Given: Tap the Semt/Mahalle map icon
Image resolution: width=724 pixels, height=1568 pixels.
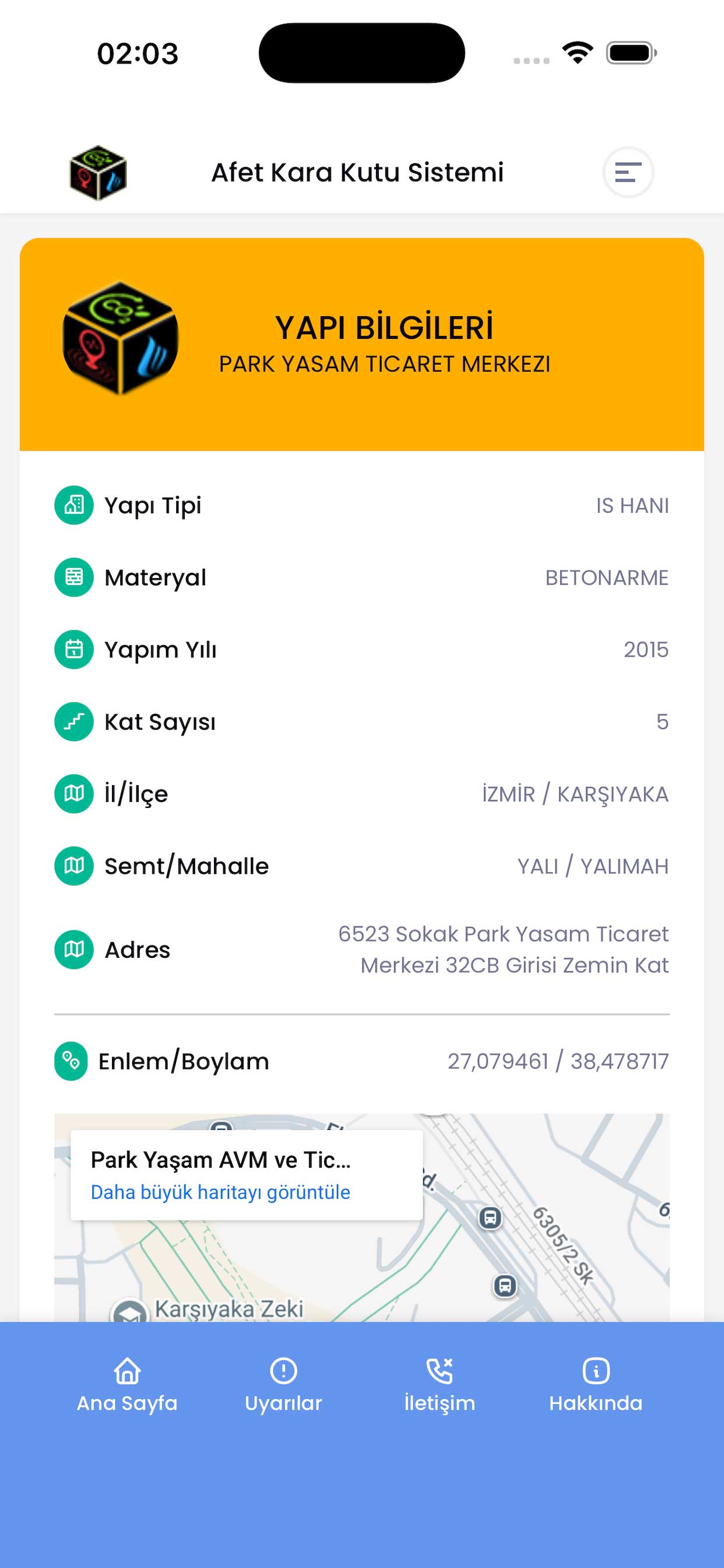Looking at the screenshot, I should [73, 866].
